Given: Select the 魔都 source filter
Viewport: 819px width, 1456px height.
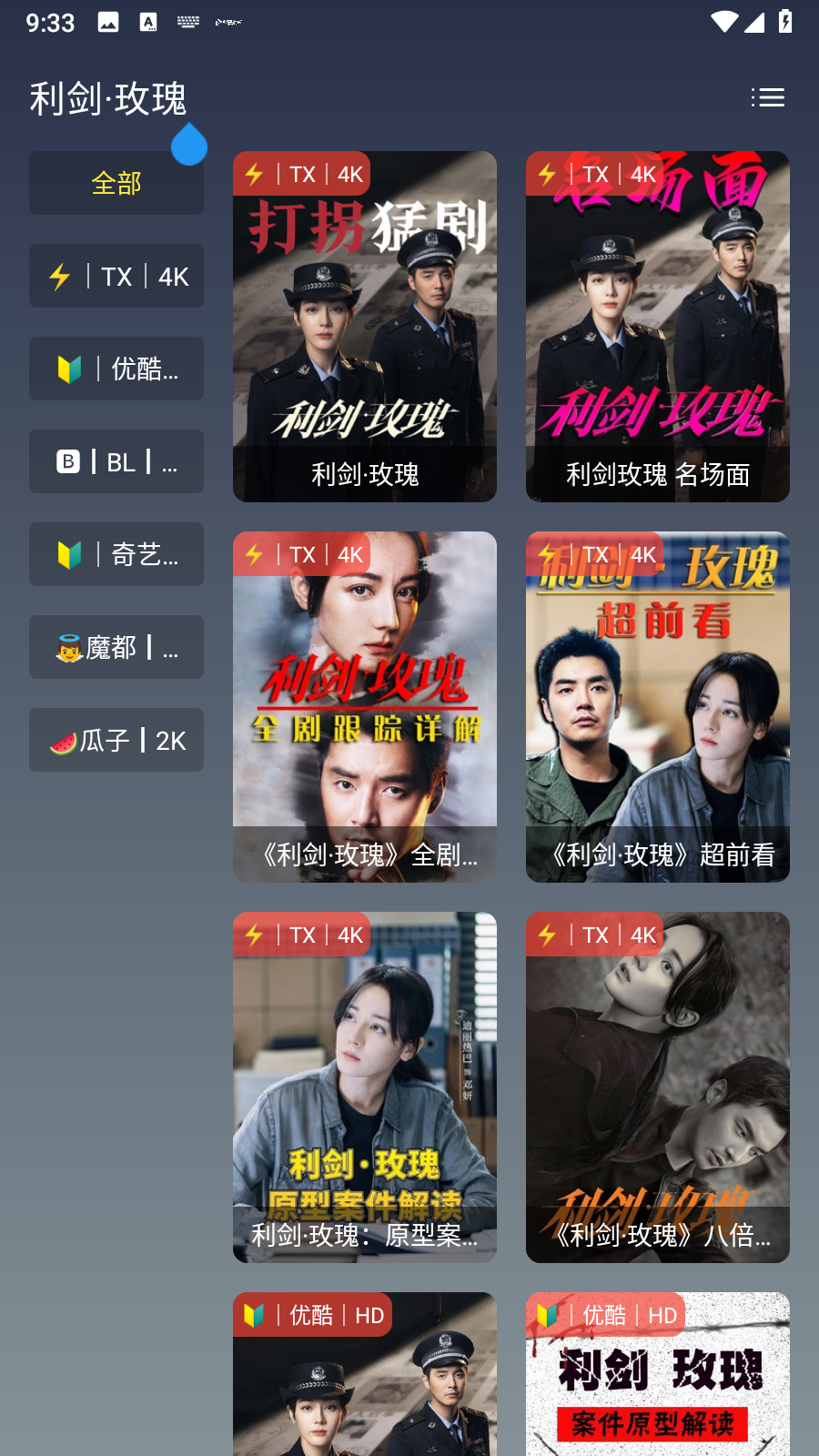Looking at the screenshot, I should point(116,647).
